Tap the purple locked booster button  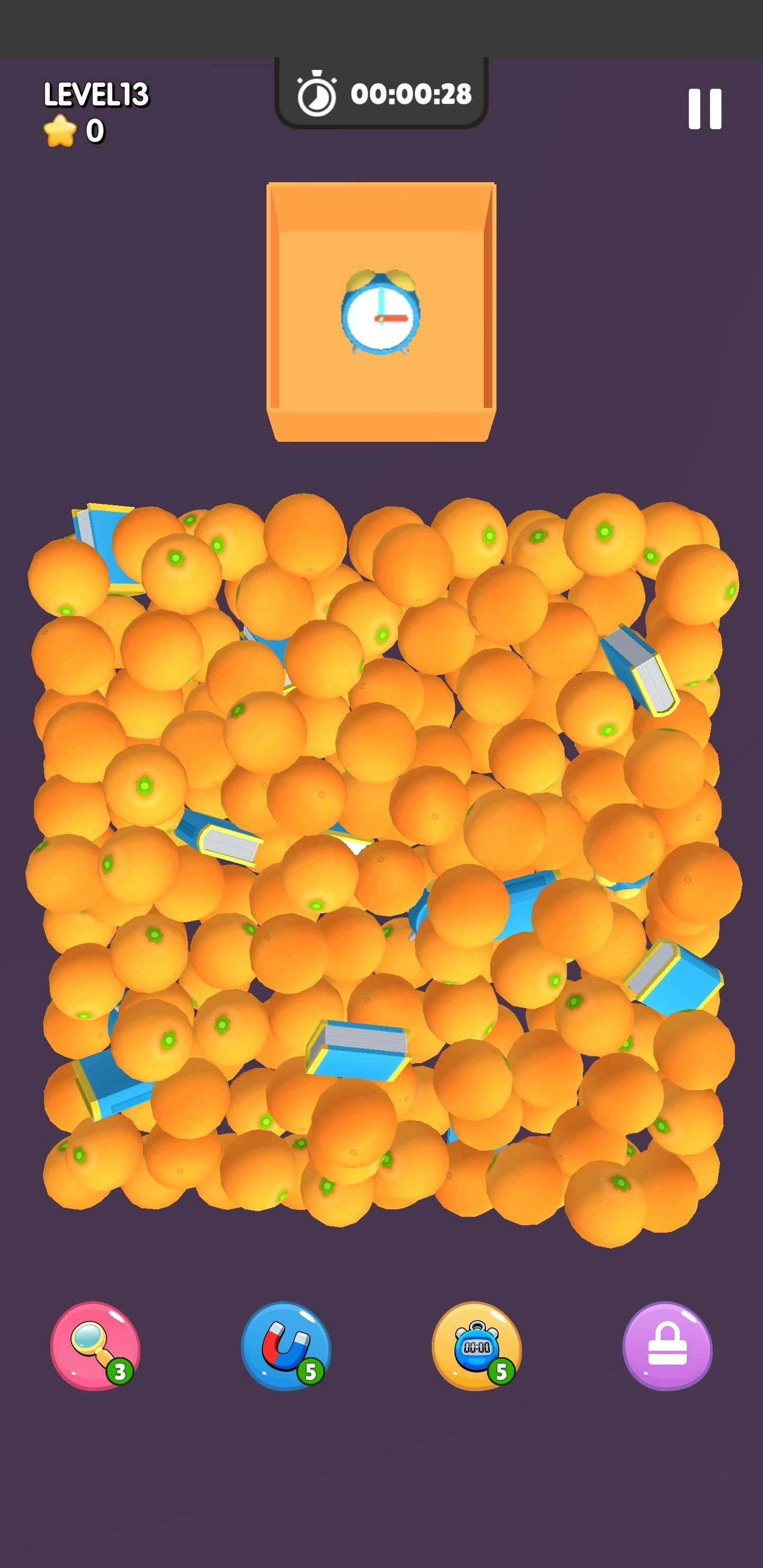(667, 1346)
